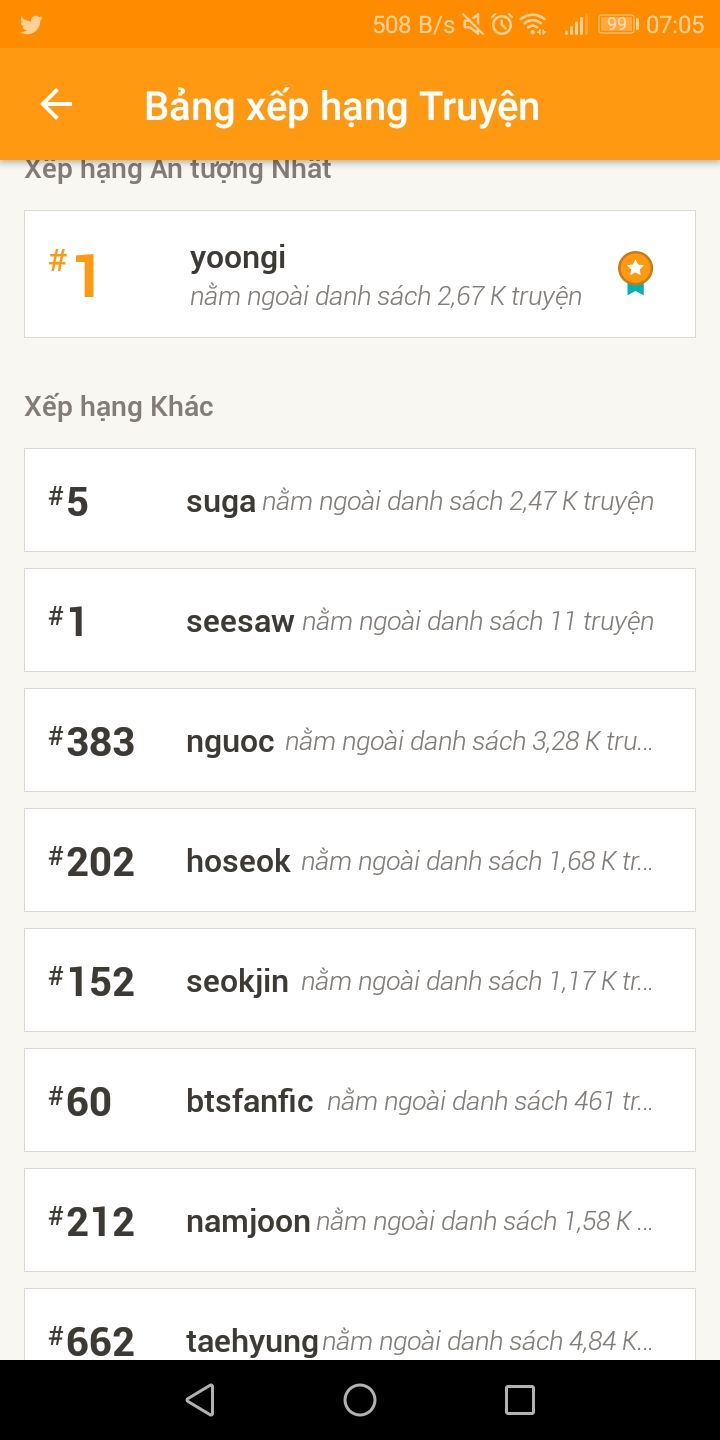Open recent apps from navigation bar
The height and width of the screenshot is (1440, 720).
pyautogui.click(x=520, y=1400)
